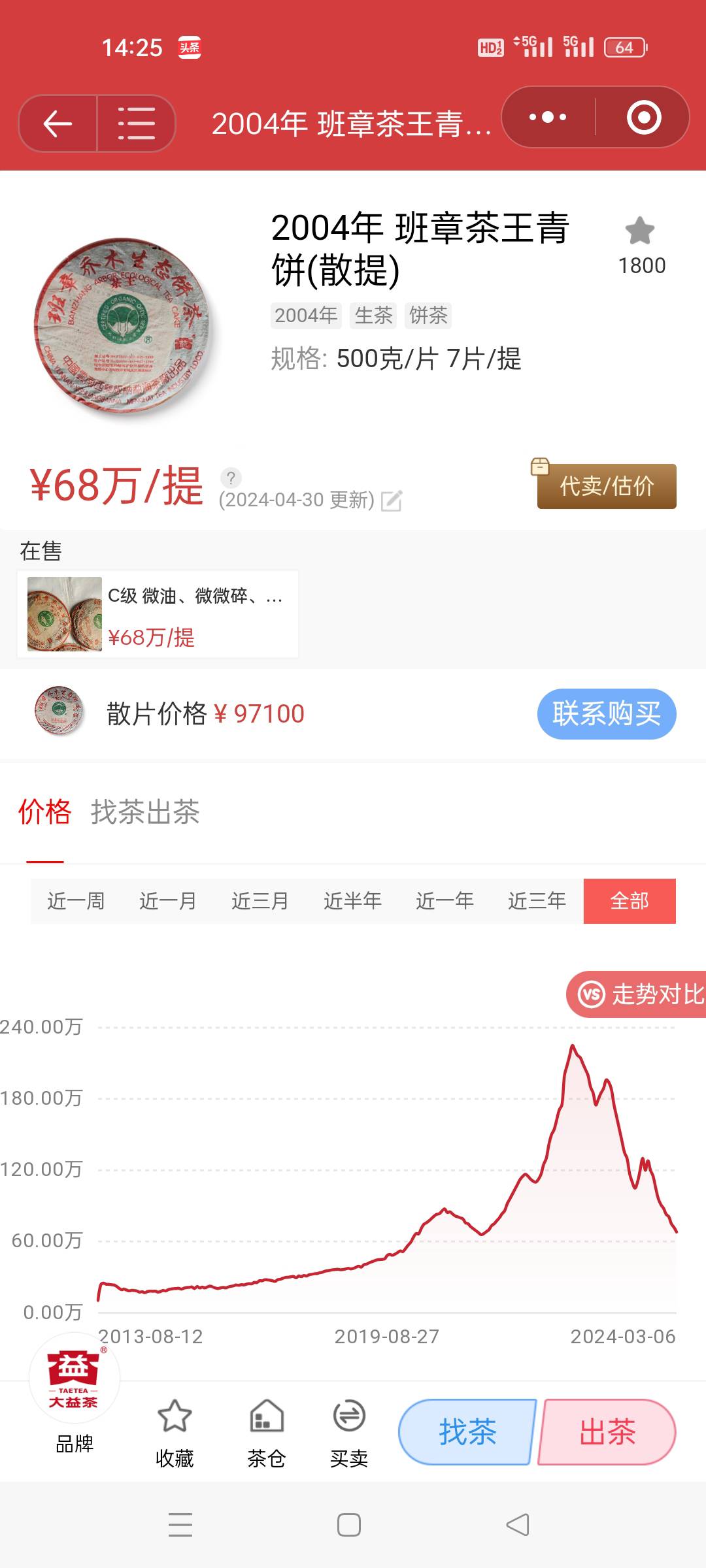The image size is (706, 1568).
Task: Tap the pink 出茶 button
Action: [607, 1432]
